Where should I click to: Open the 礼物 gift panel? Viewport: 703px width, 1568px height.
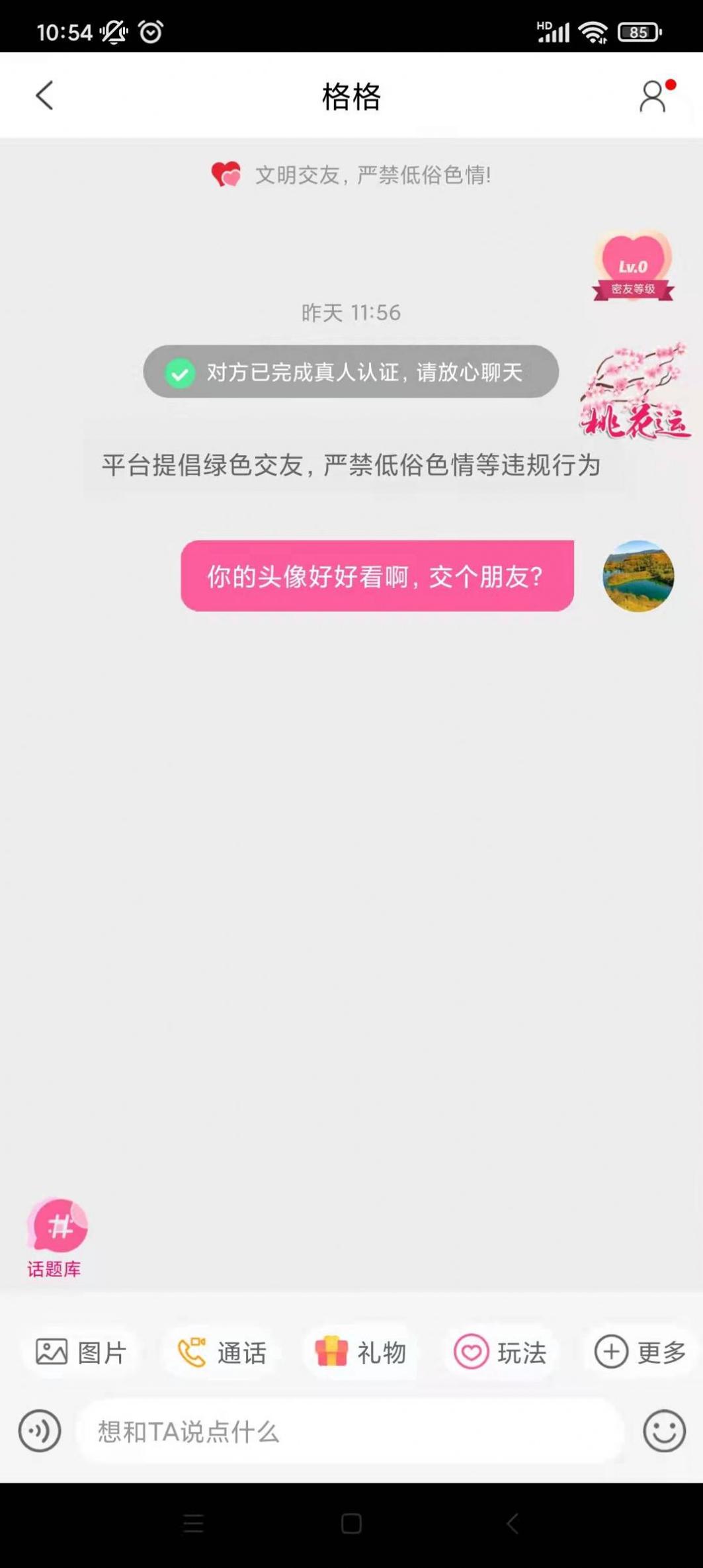click(361, 1352)
